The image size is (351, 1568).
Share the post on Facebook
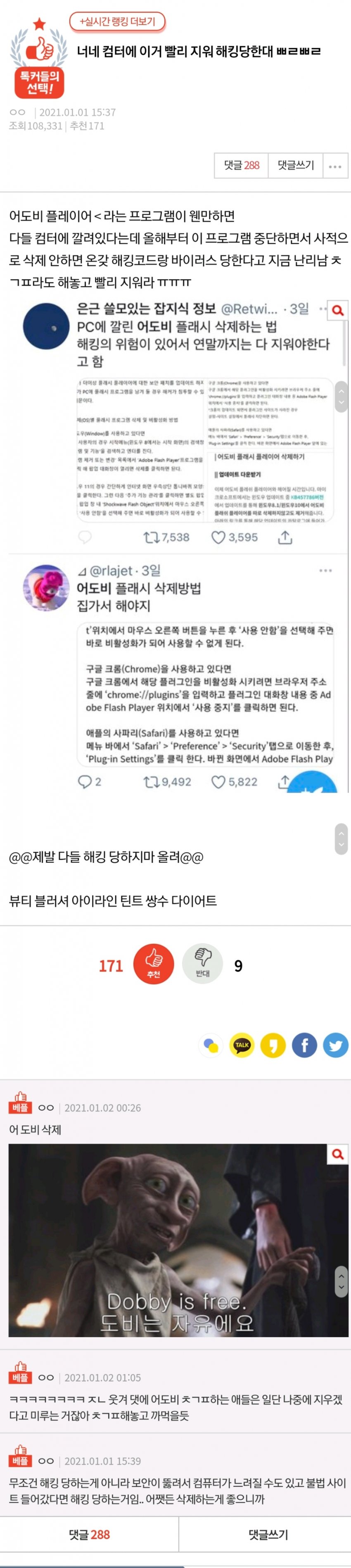pyautogui.click(x=304, y=1045)
